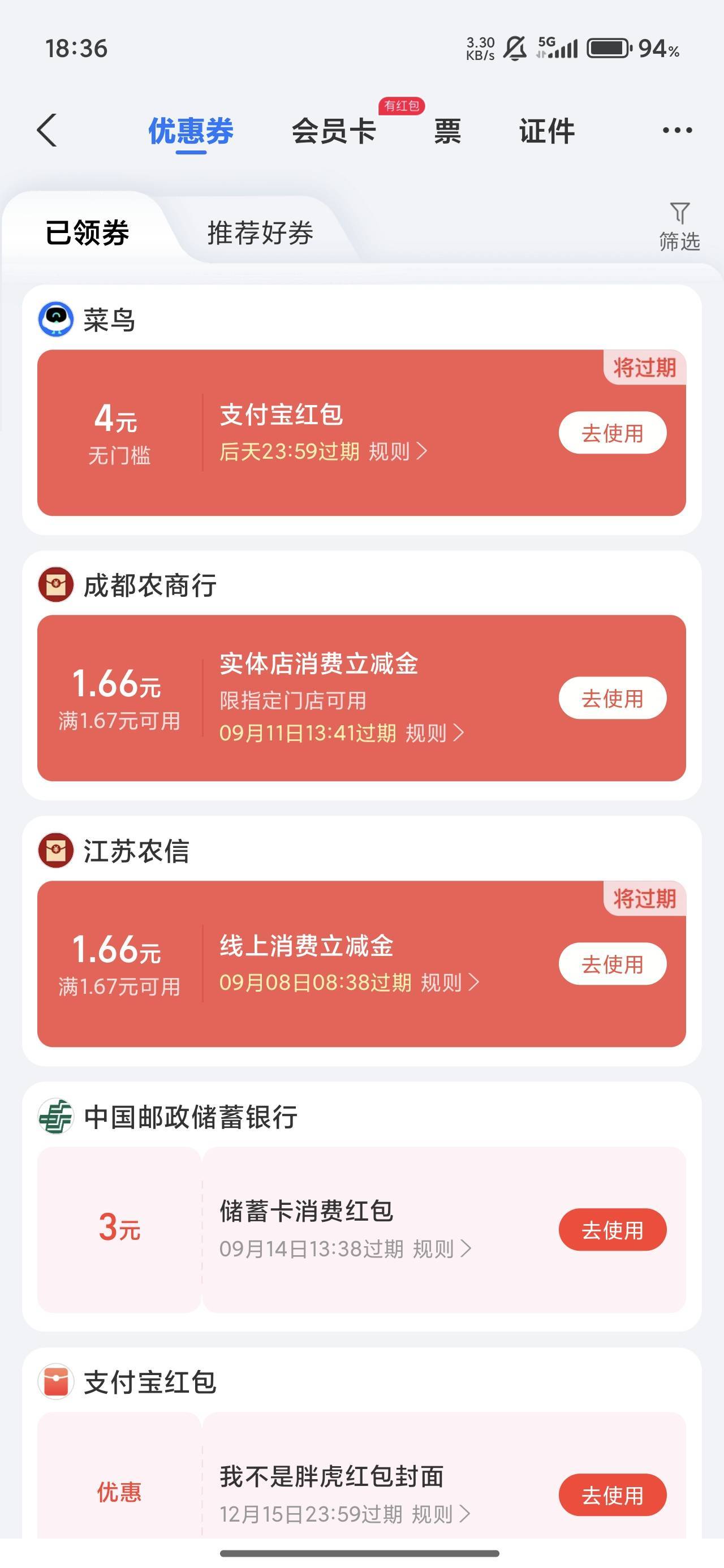This screenshot has width=724, height=1568.
Task: Use the 成都农商行 实体店消费立减金 coupon
Action: (613, 698)
